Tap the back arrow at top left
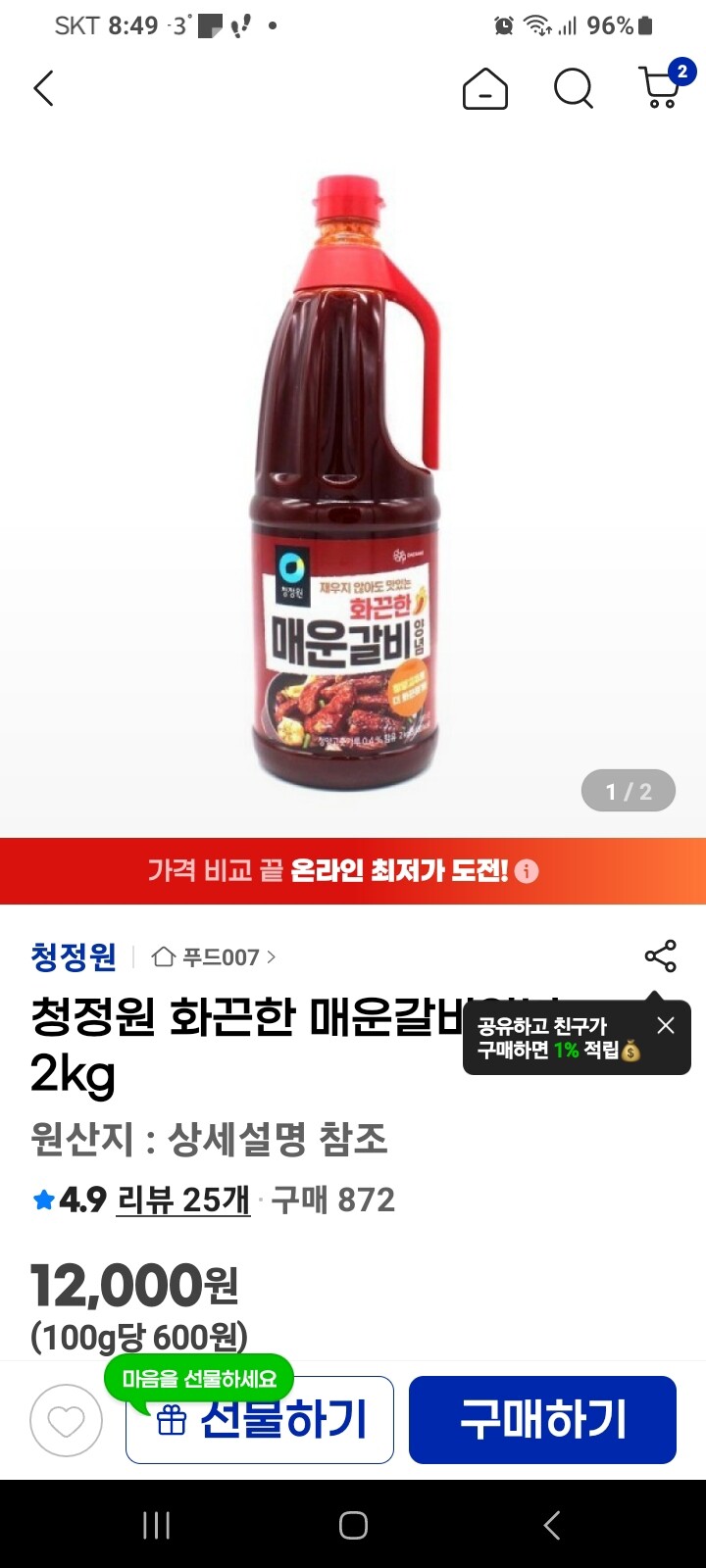706x1568 pixels. click(x=43, y=88)
